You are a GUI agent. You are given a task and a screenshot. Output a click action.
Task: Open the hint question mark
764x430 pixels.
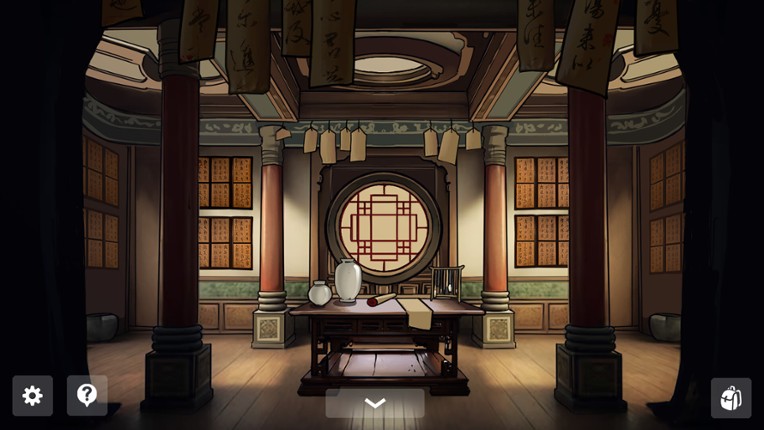coord(87,395)
